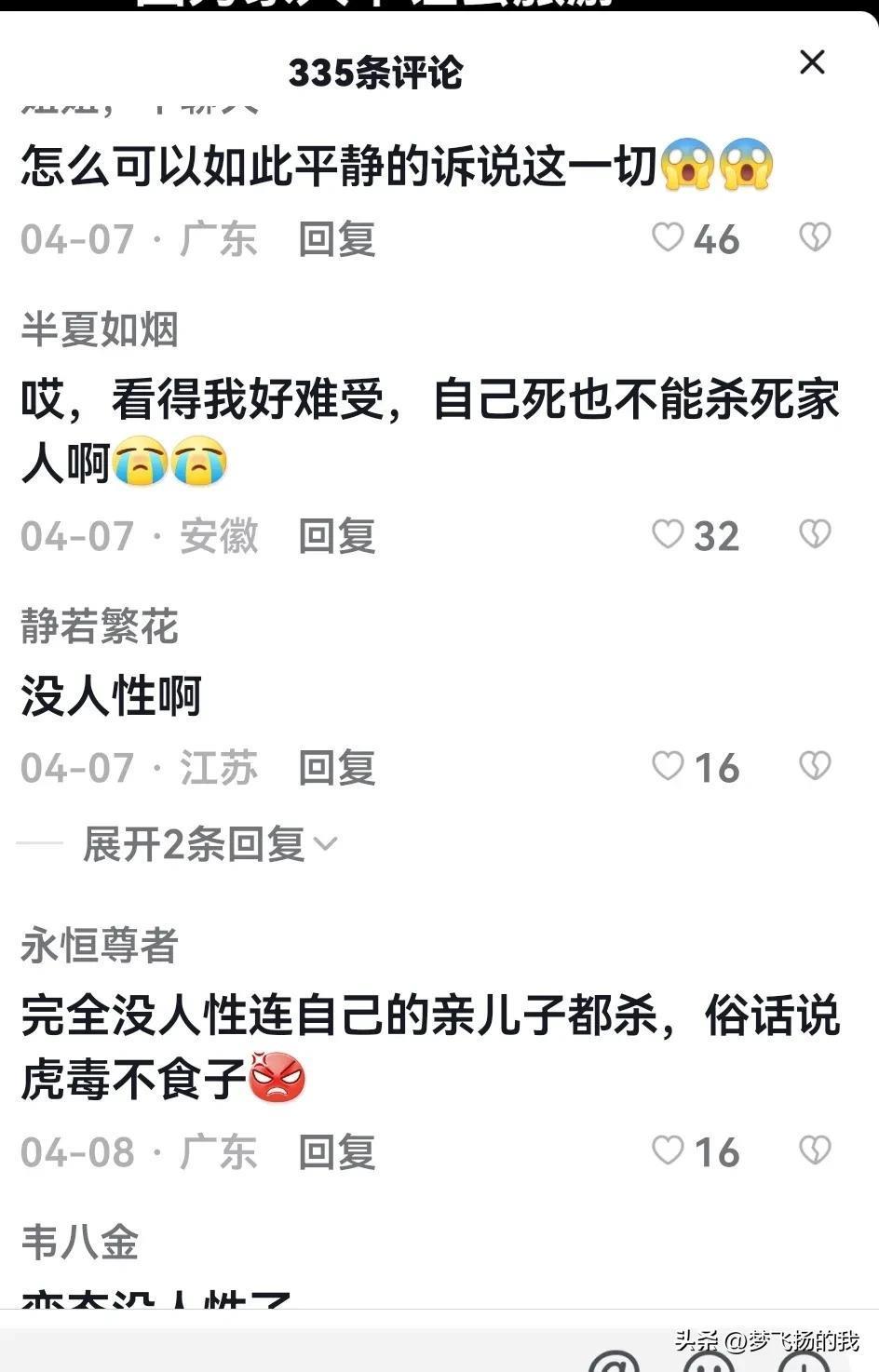This screenshot has height=1372, width=879.
Task: Dislike 静若繁花's comment
Action: click(x=815, y=766)
